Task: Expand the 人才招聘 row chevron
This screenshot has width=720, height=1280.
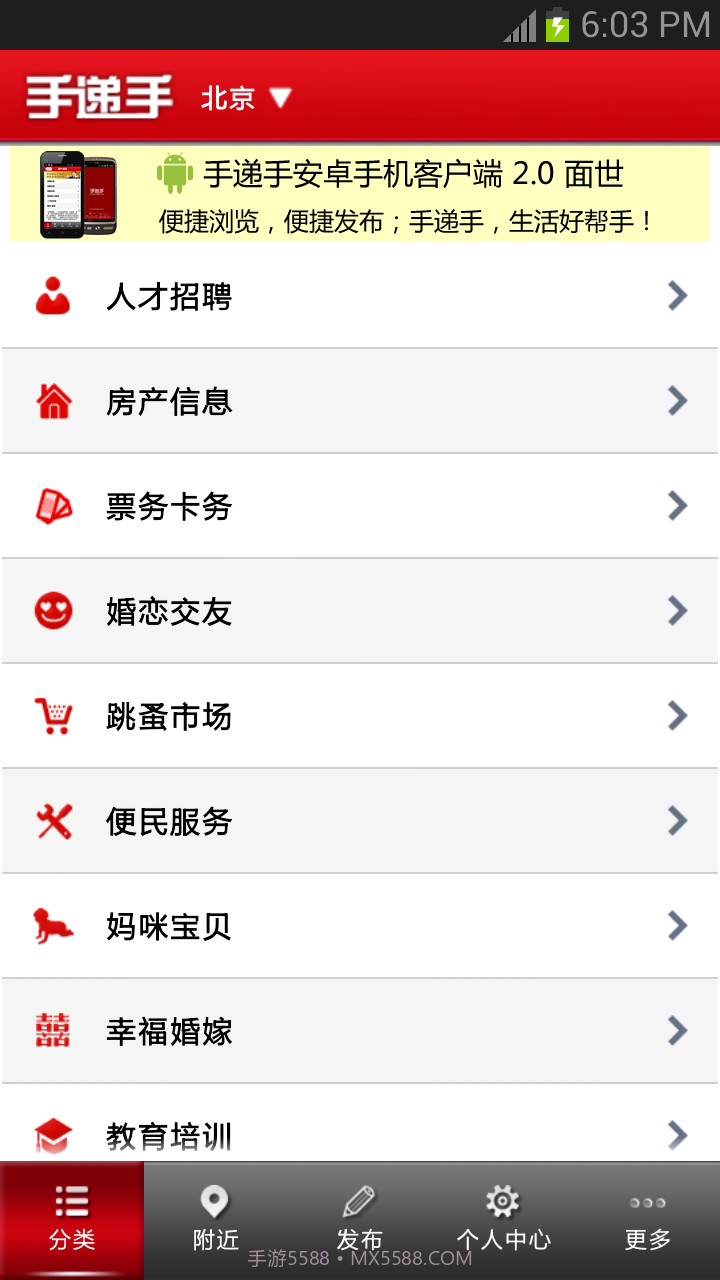Action: tap(678, 296)
